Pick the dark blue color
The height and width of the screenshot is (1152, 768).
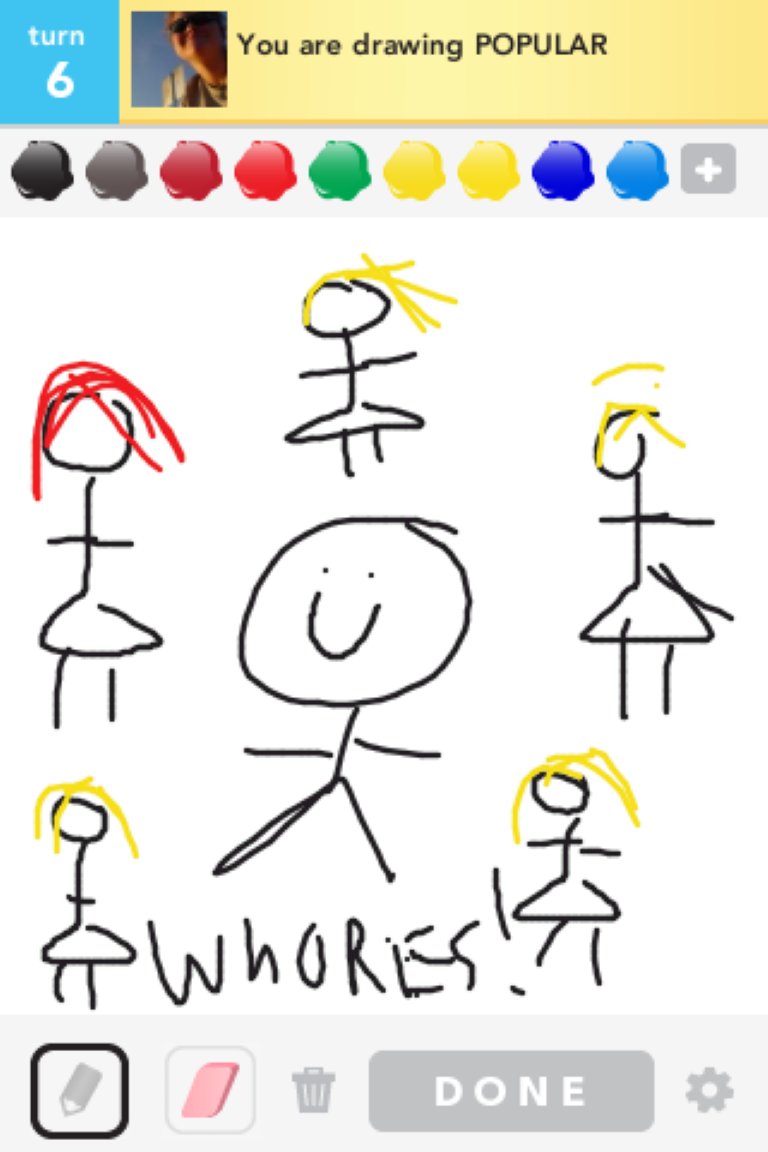(563, 170)
